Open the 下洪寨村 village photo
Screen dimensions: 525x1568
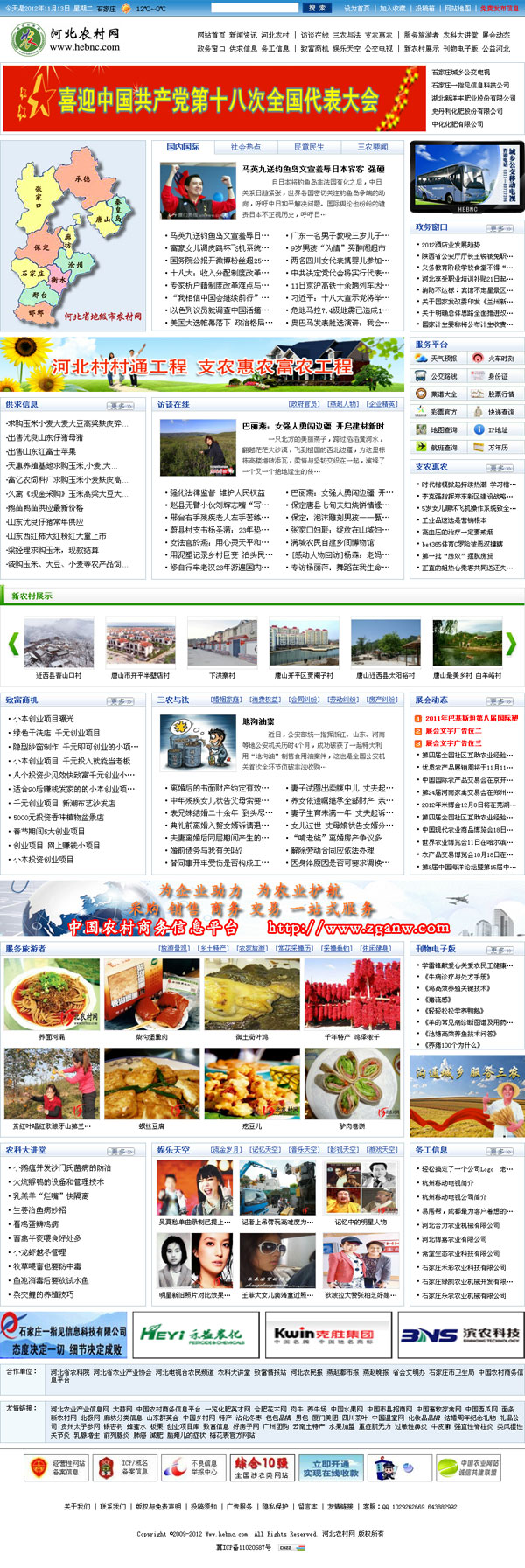coord(221,644)
